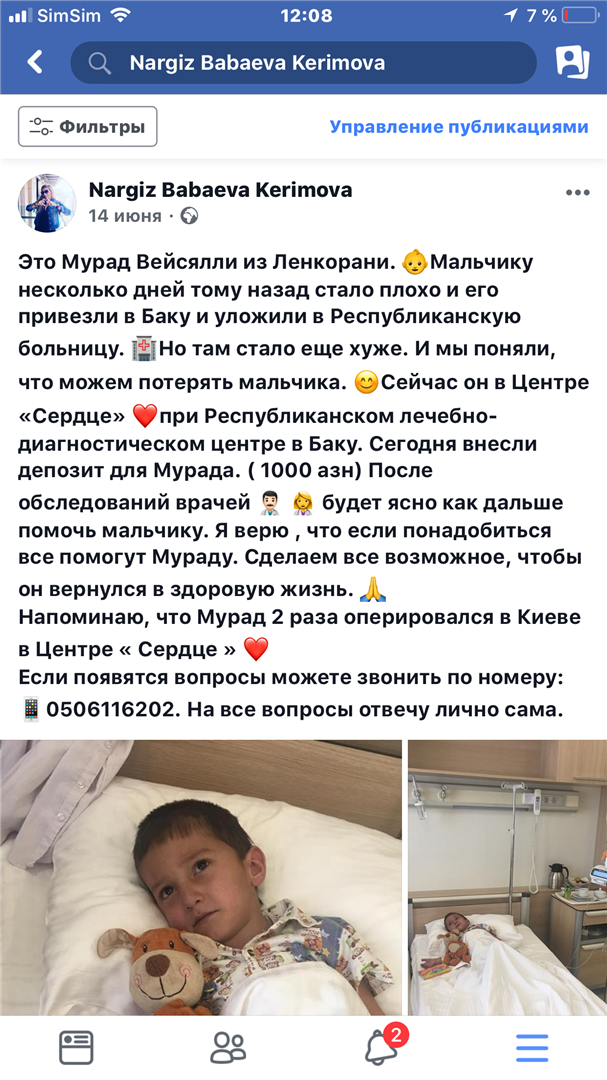
Task: Open the notifications bell tab
Action: tap(380, 1047)
